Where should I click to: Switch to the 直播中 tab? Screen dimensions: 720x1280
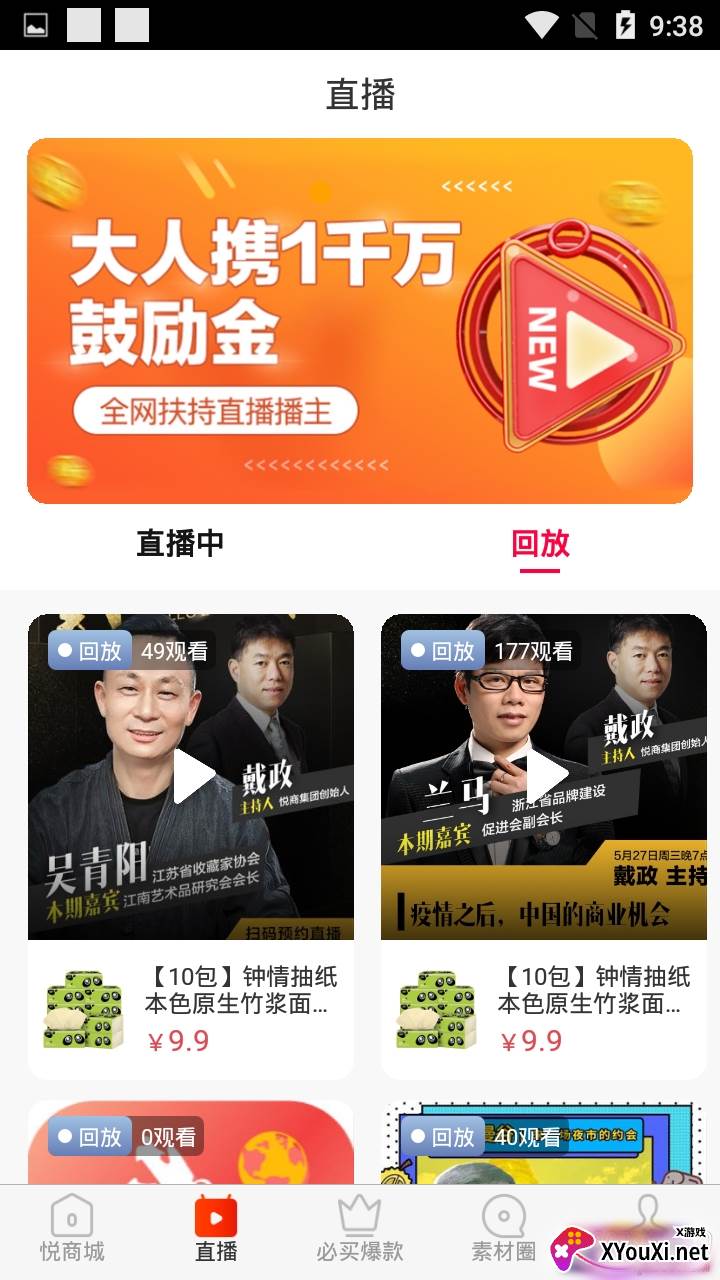[180, 543]
